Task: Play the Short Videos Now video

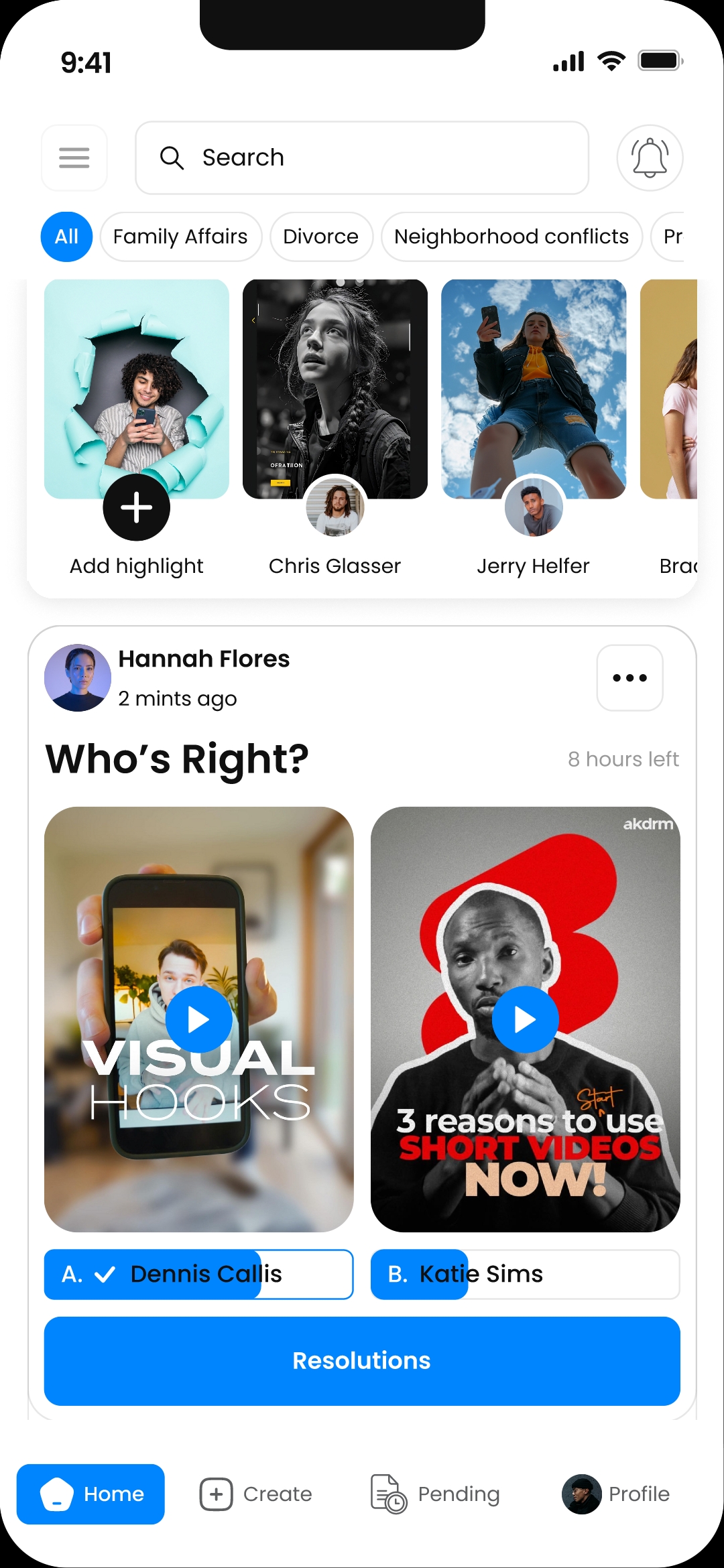Action: [525, 1019]
